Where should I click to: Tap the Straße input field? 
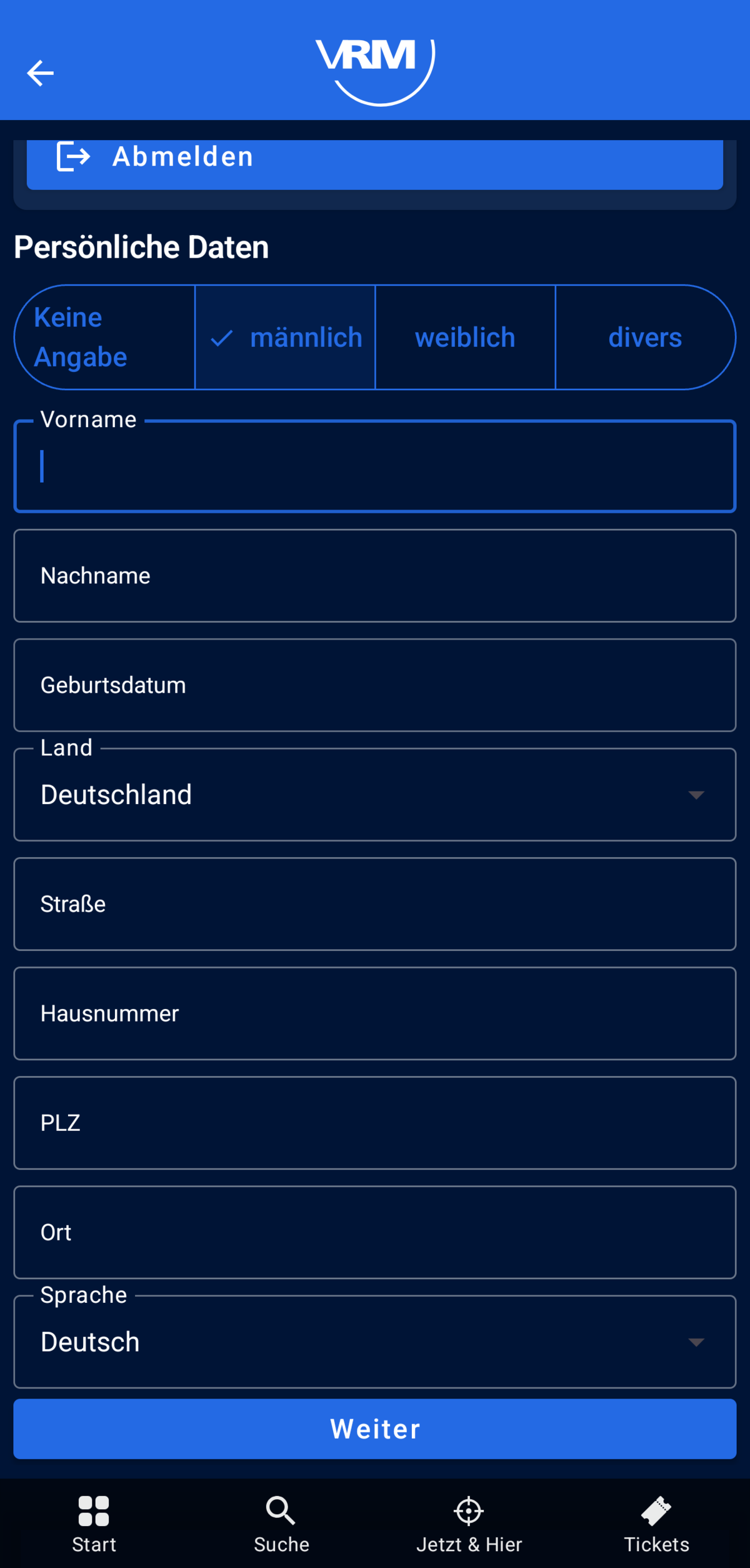point(375,904)
